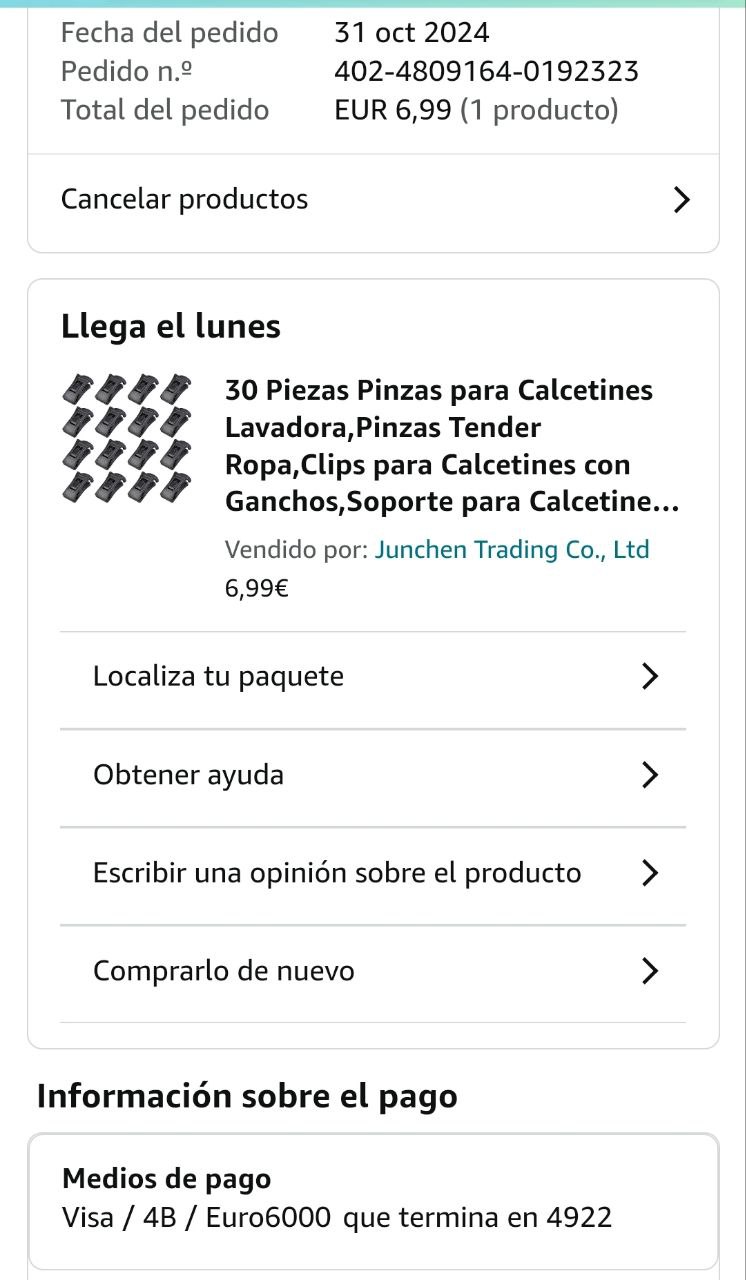Tap Comprarlo de nuevo

point(372,971)
